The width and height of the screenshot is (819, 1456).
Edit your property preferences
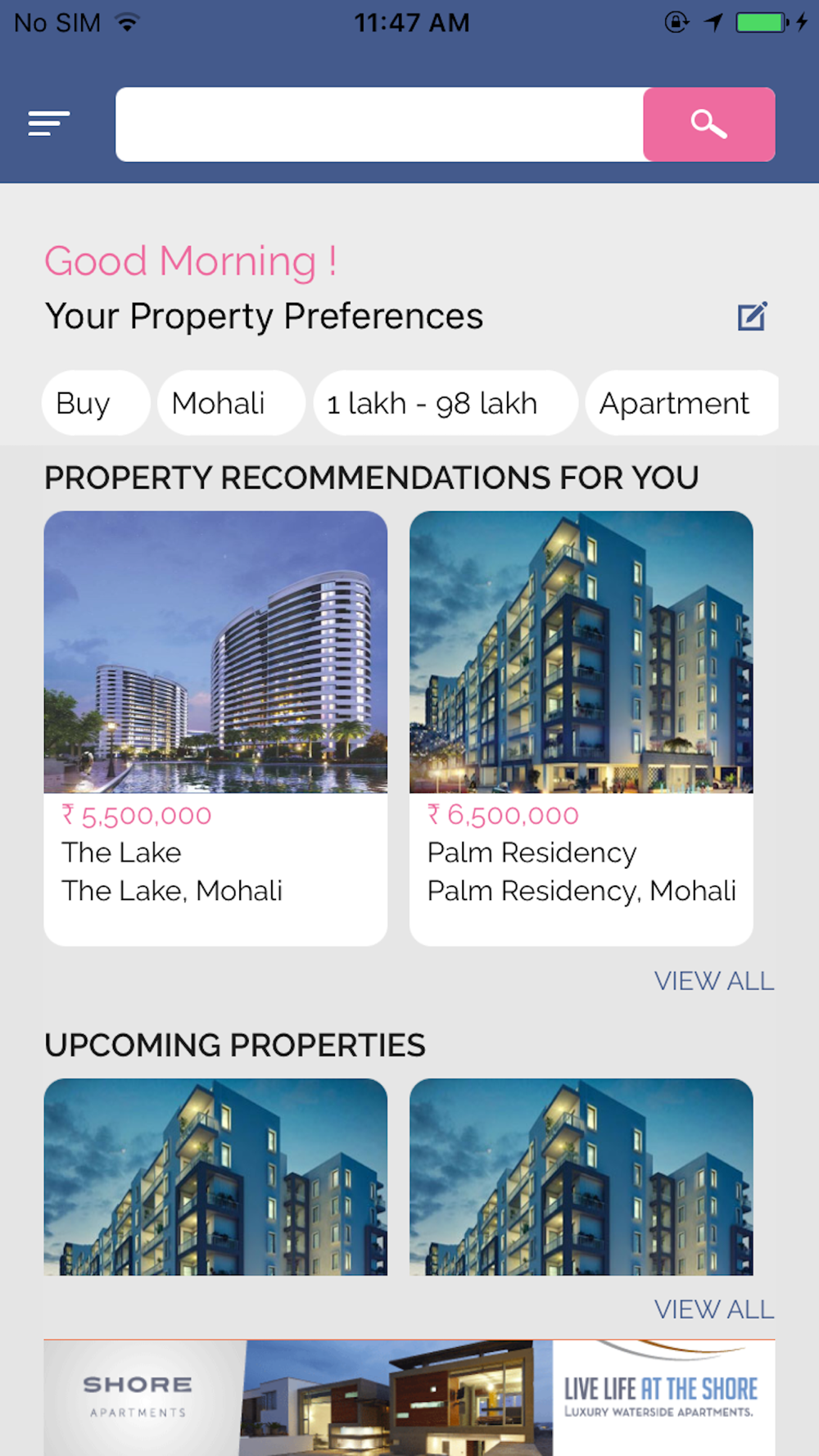tap(752, 317)
